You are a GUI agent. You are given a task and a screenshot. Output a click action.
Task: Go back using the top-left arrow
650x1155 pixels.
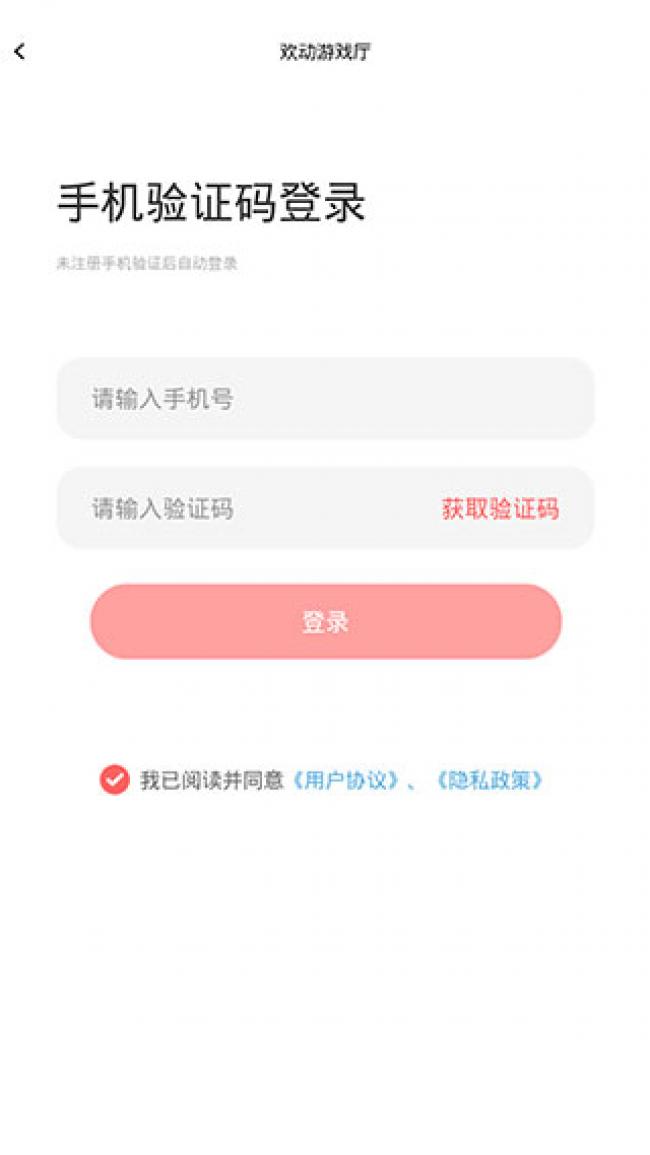tap(20, 52)
